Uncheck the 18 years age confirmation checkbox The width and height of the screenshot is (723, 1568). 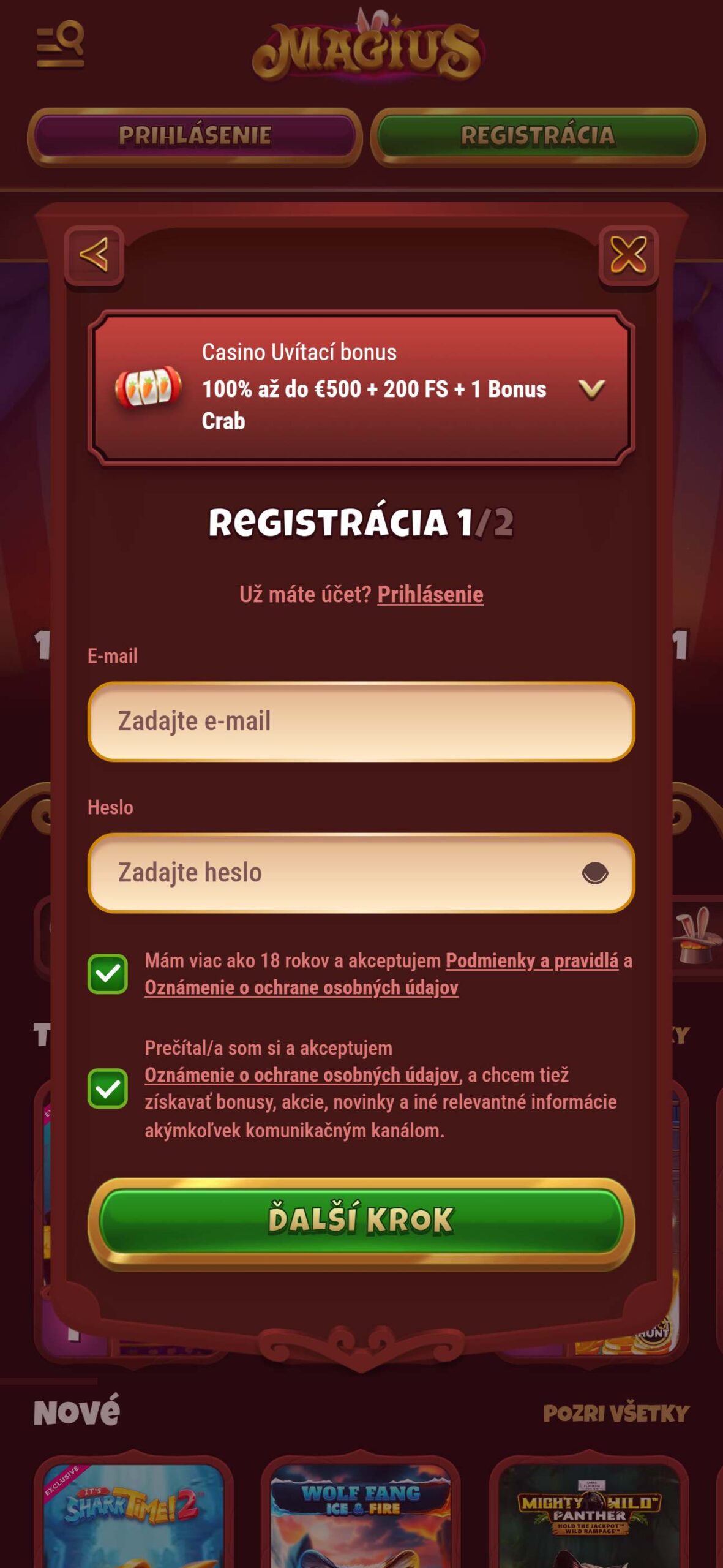click(x=108, y=974)
